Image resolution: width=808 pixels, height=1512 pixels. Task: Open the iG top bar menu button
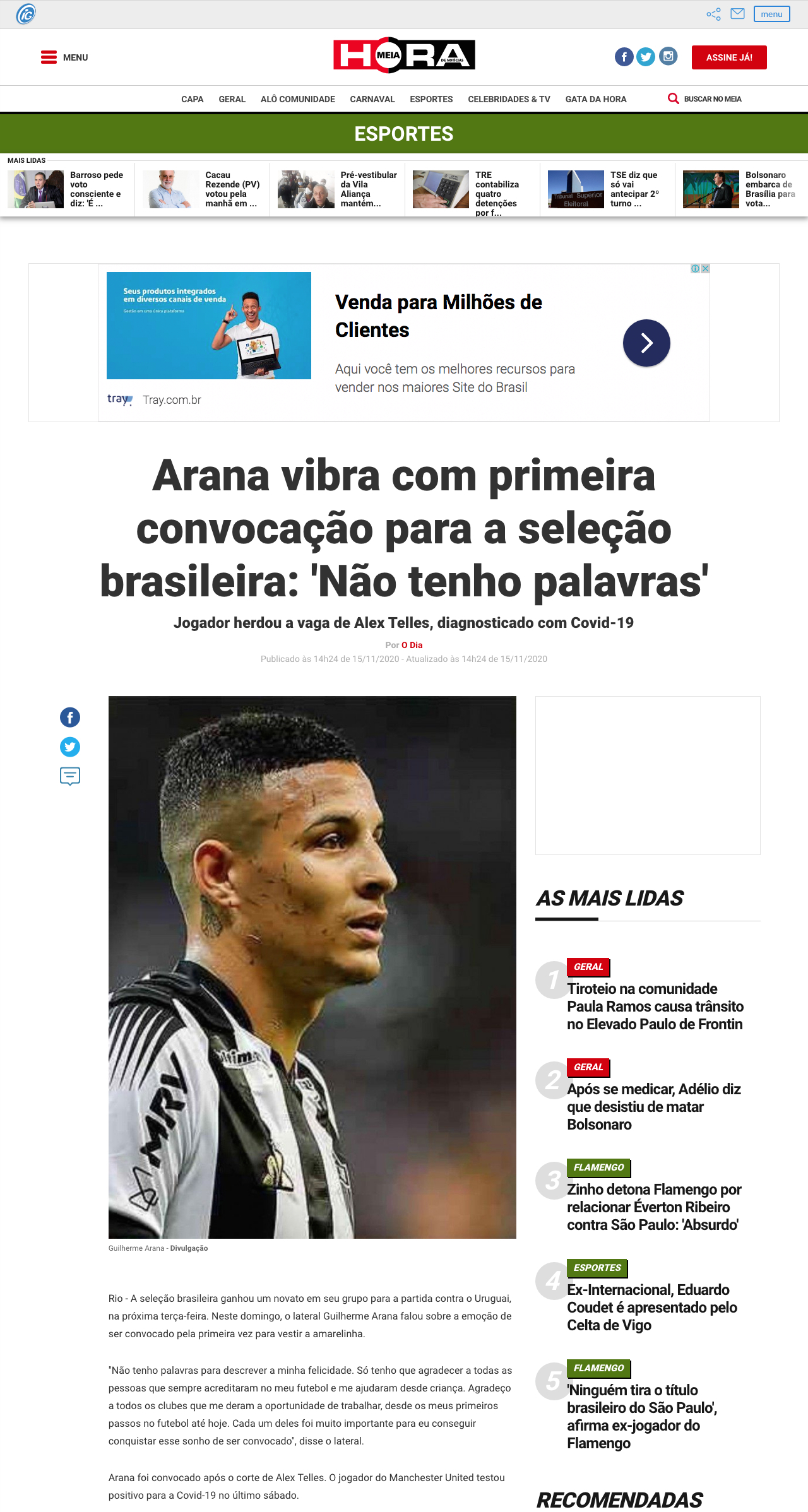771,14
